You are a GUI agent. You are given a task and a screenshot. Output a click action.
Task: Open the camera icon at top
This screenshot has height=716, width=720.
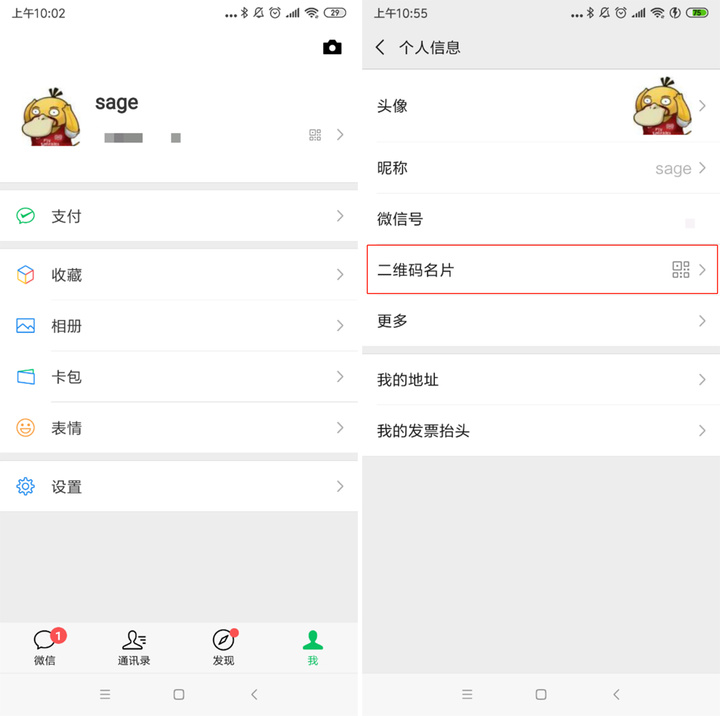click(x=332, y=47)
